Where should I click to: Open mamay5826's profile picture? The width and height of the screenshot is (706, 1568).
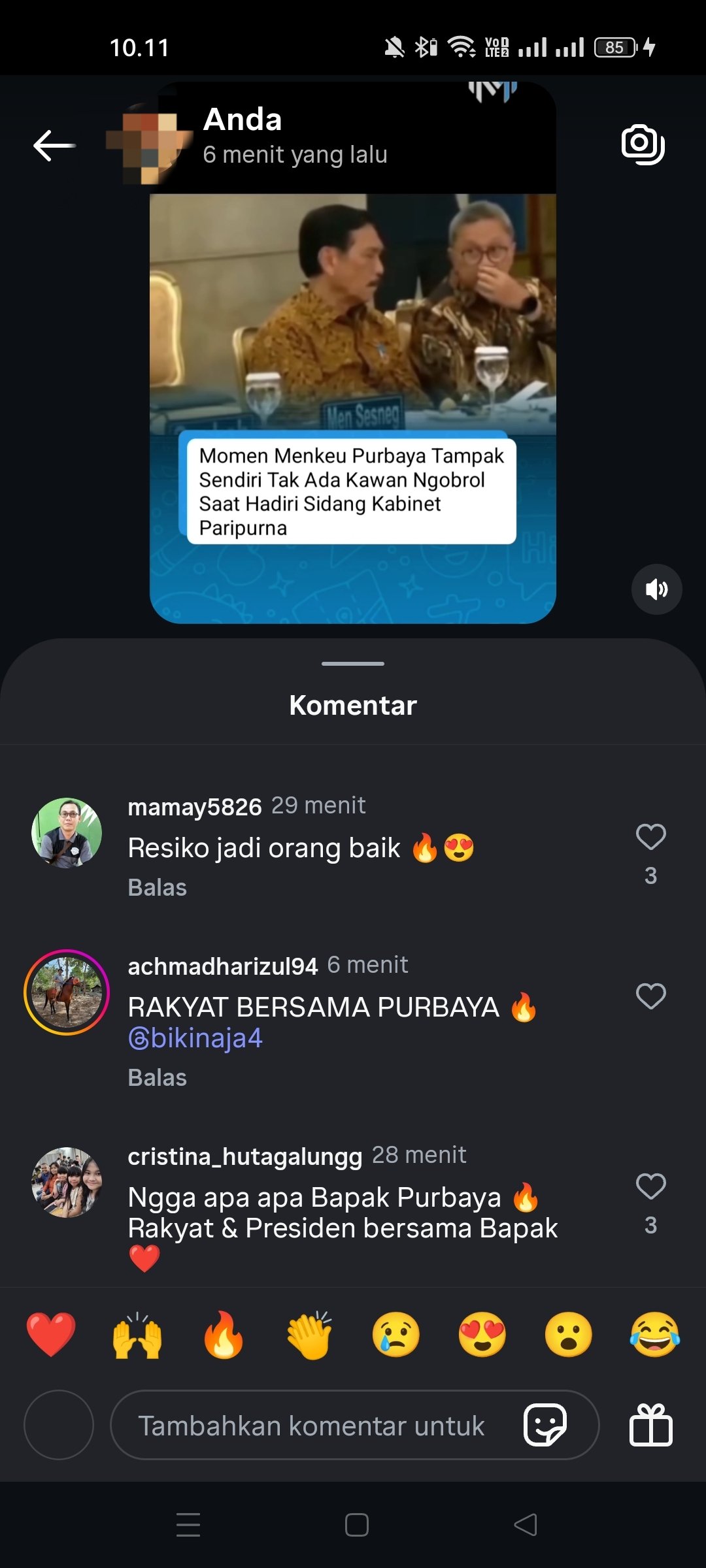pos(67,833)
